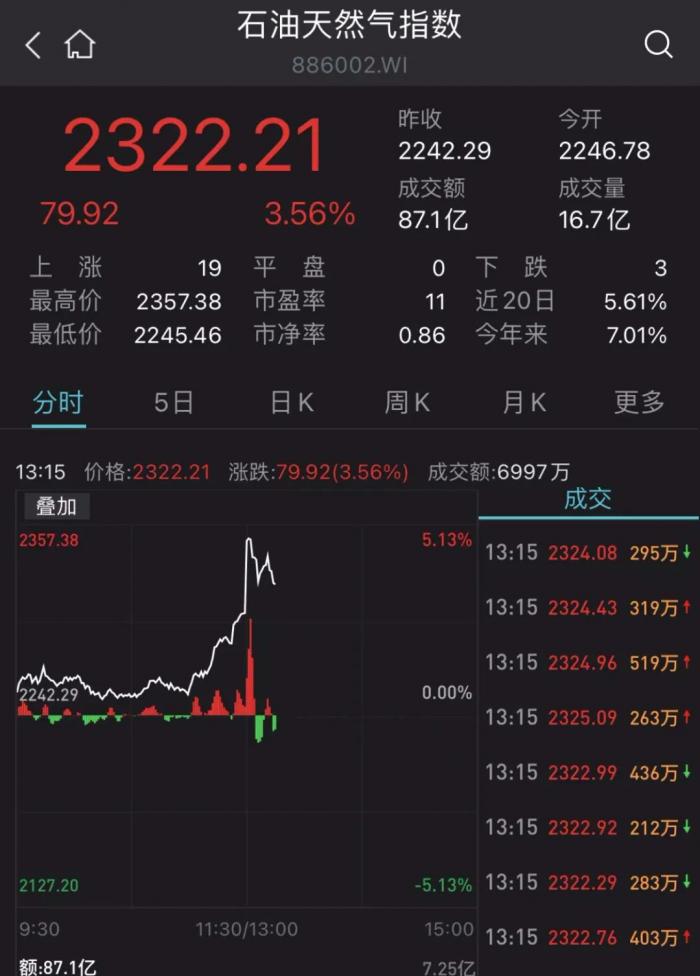
Task: Show the 周K candlestick chart
Action: (407, 403)
